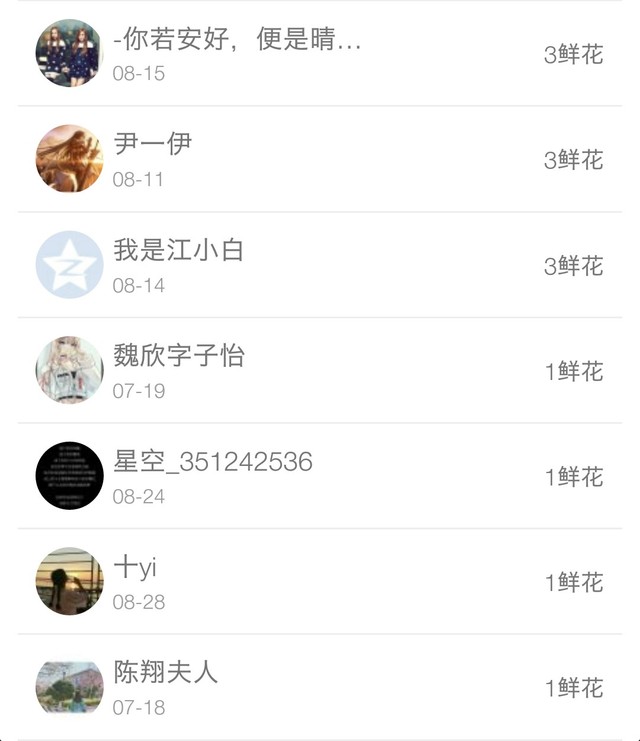
Task: Select 陈翔夫人's row
Action: 320,687
